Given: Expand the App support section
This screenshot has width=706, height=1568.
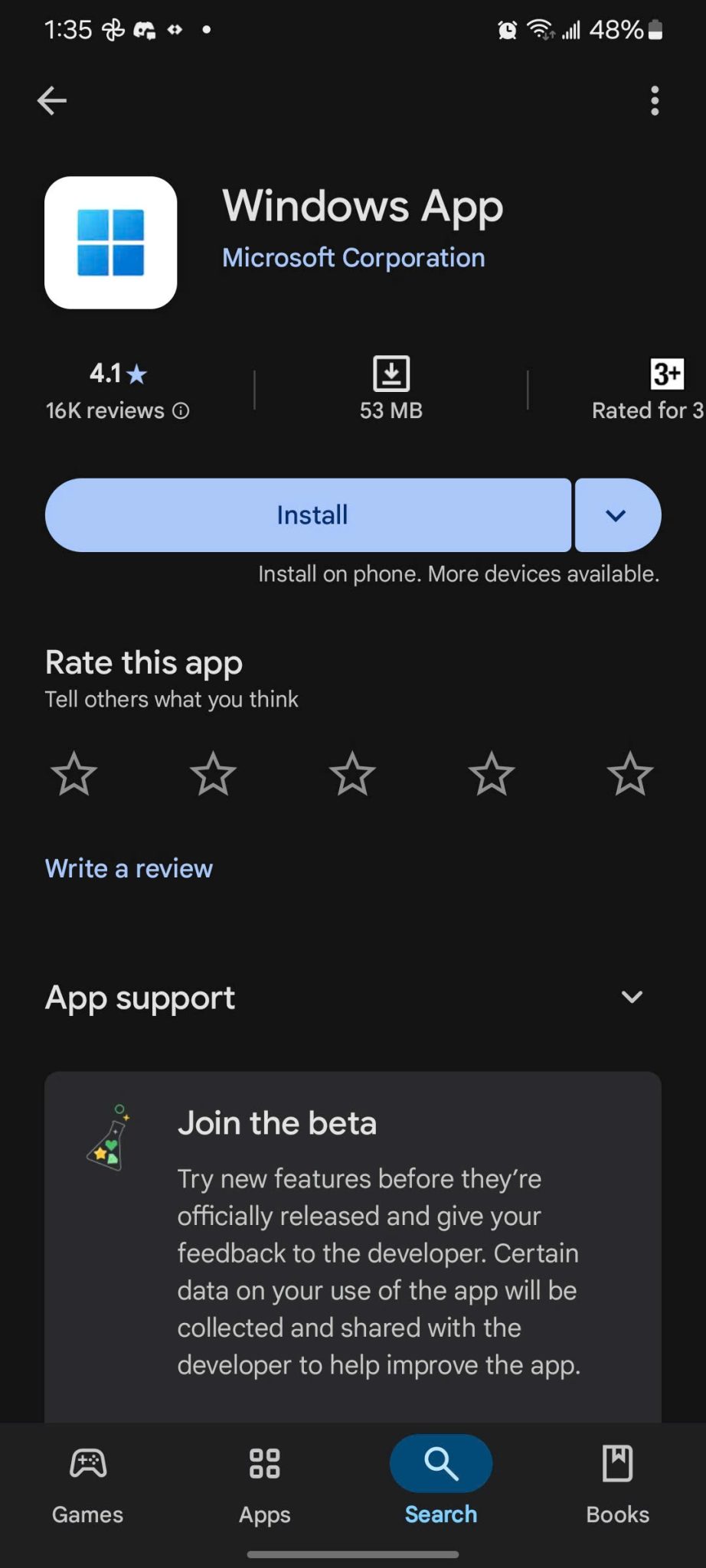Looking at the screenshot, I should (631, 997).
